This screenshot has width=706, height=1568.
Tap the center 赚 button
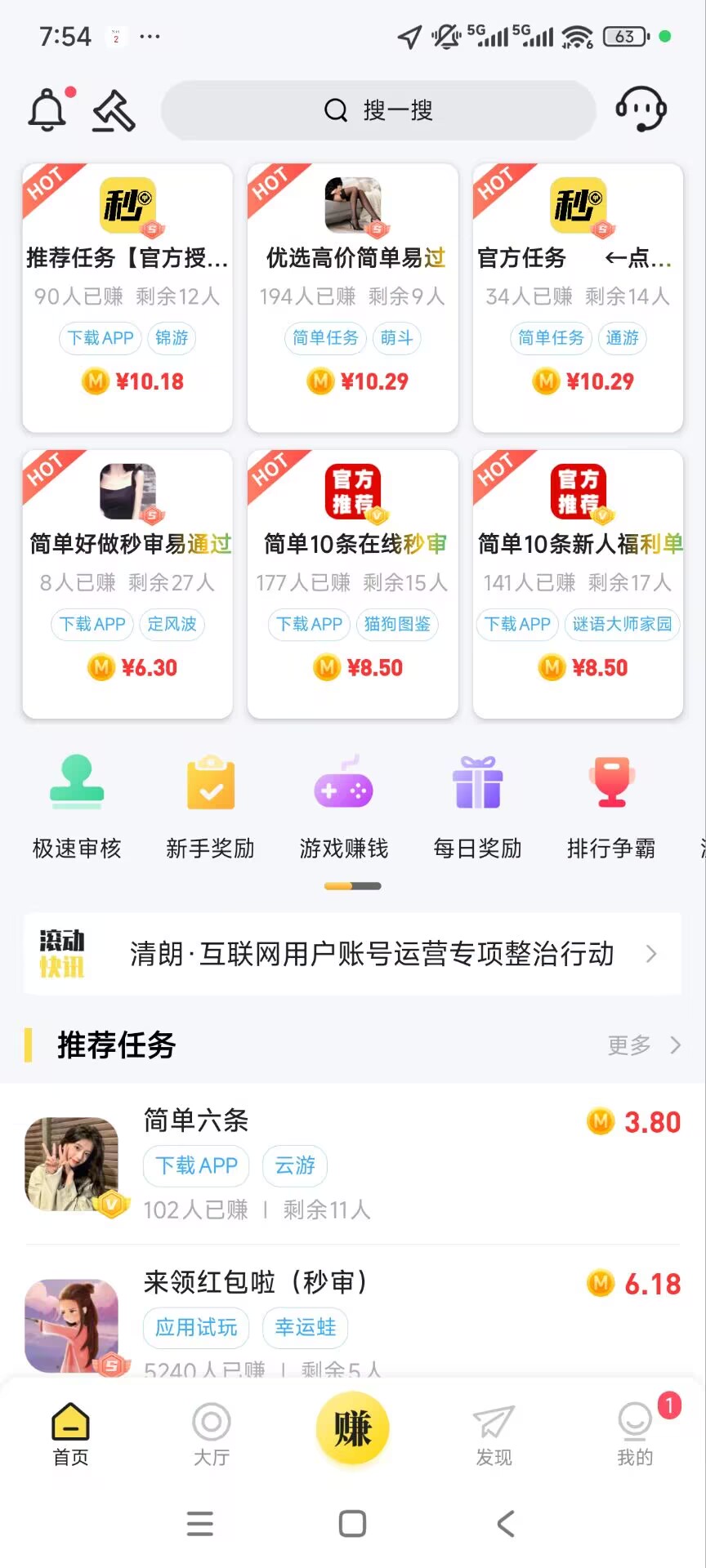click(353, 1428)
